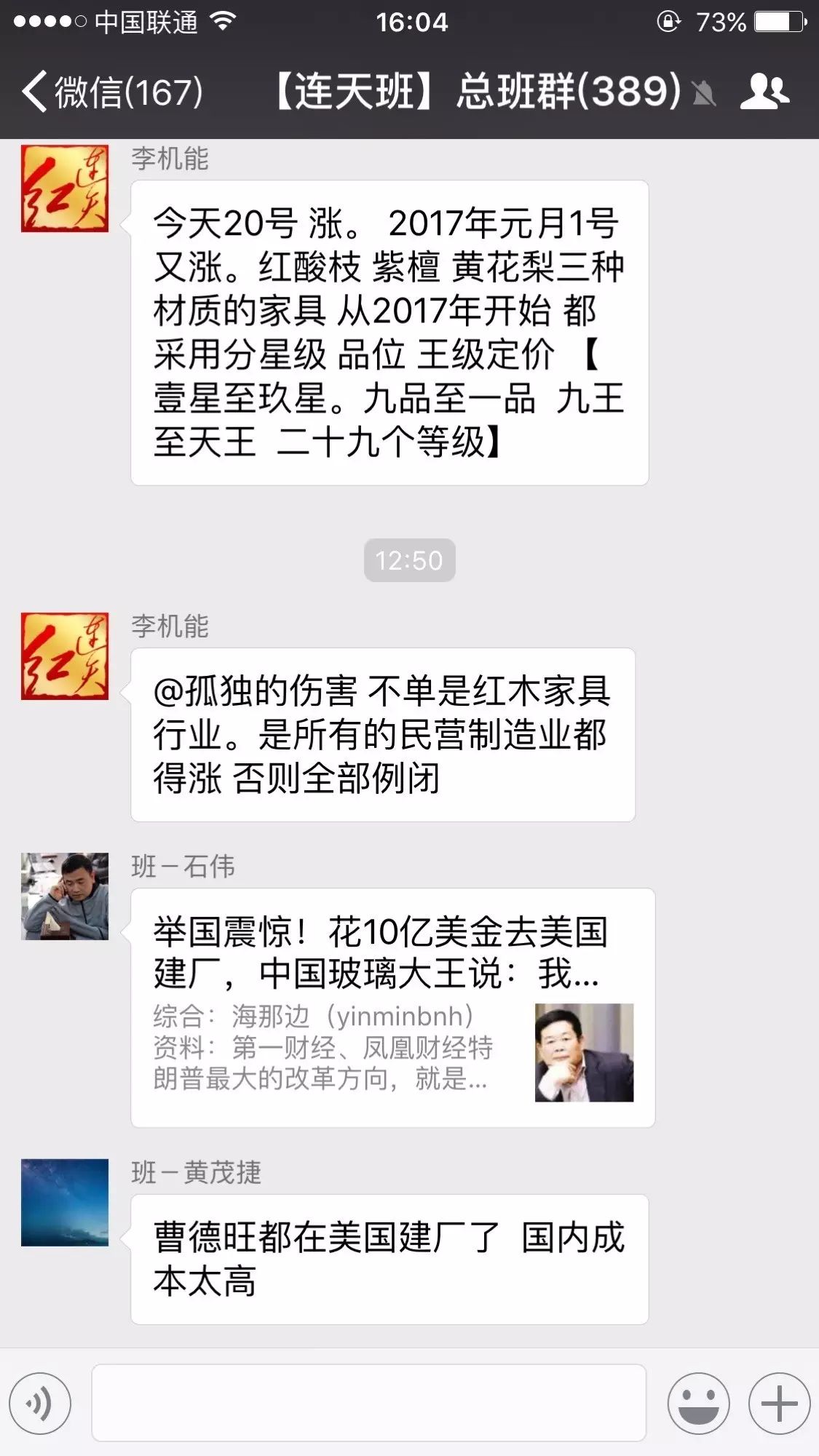Go back to the WeChat chat list
The width and height of the screenshot is (819, 1456).
tap(109, 92)
